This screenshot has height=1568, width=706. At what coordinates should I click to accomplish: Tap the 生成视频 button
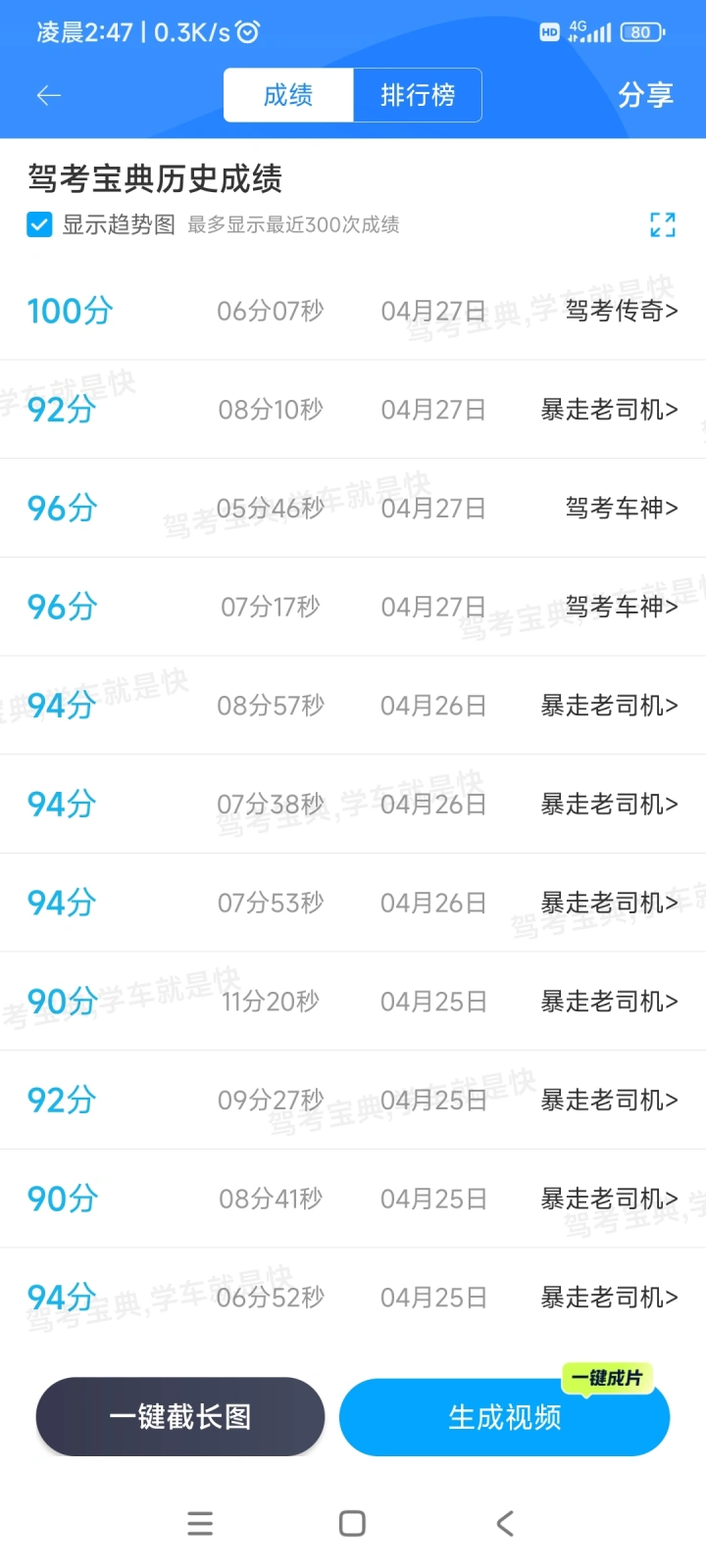(504, 1417)
